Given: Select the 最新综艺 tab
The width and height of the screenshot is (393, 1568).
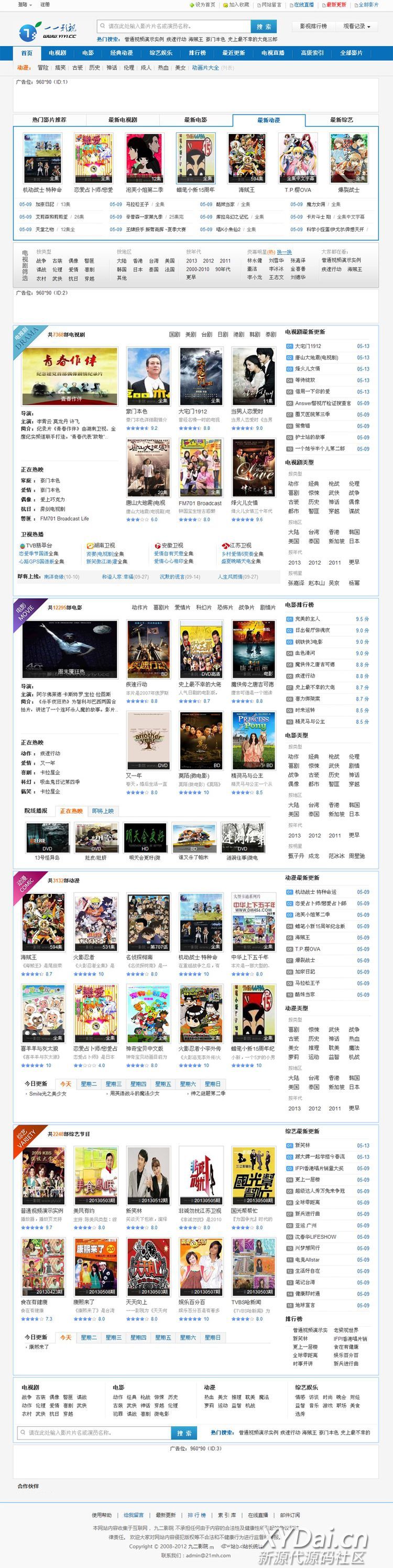Looking at the screenshot, I should pyautogui.click(x=341, y=120).
